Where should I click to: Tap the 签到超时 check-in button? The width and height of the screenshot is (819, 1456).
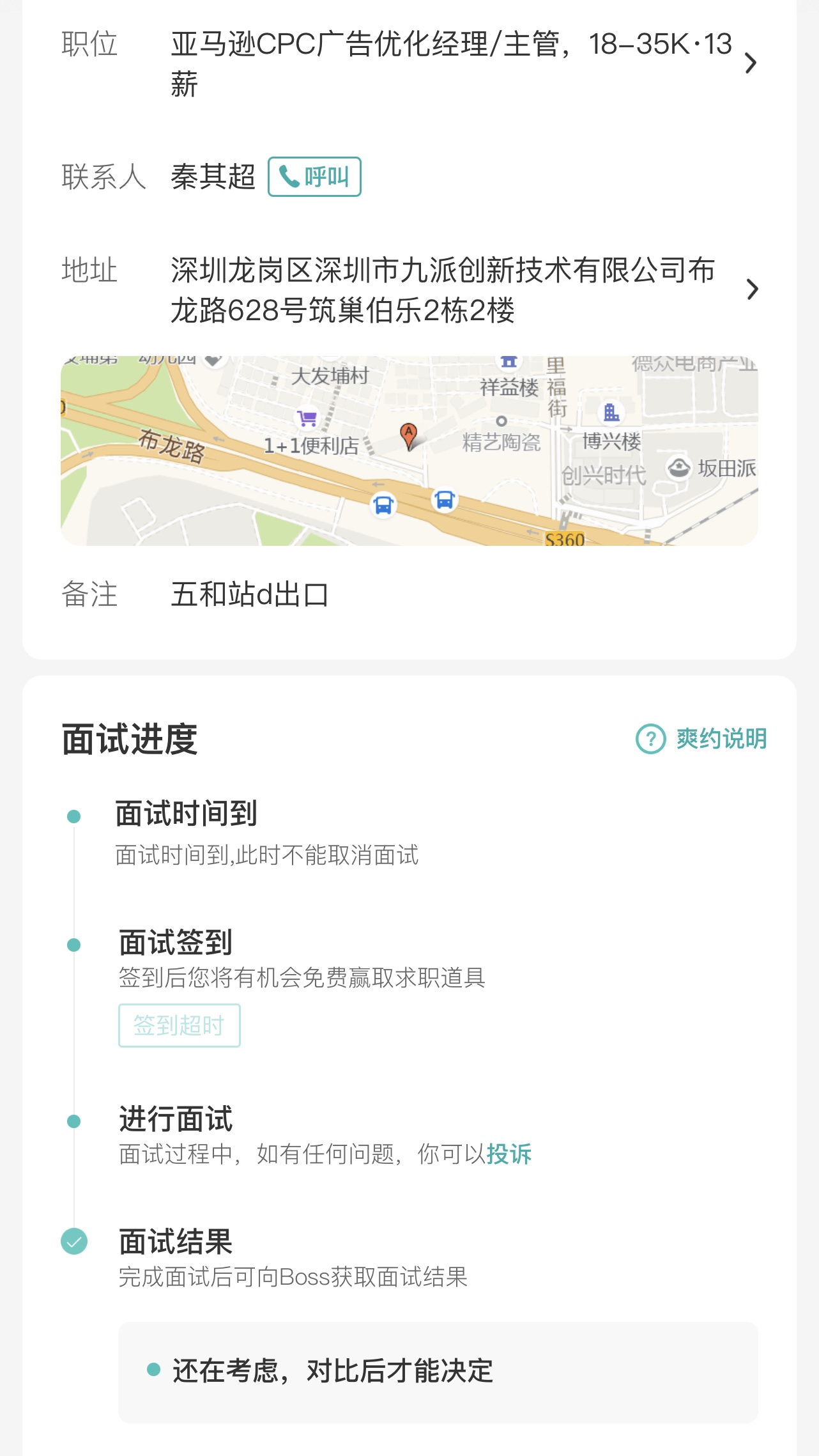coord(180,1025)
